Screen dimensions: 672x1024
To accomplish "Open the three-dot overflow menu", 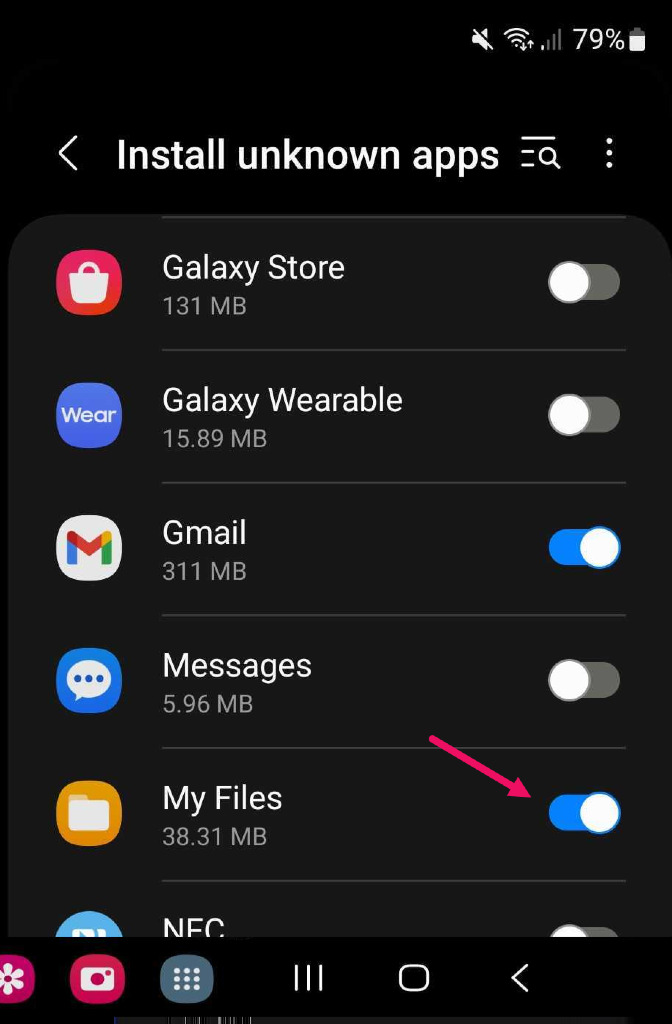I will (x=609, y=154).
